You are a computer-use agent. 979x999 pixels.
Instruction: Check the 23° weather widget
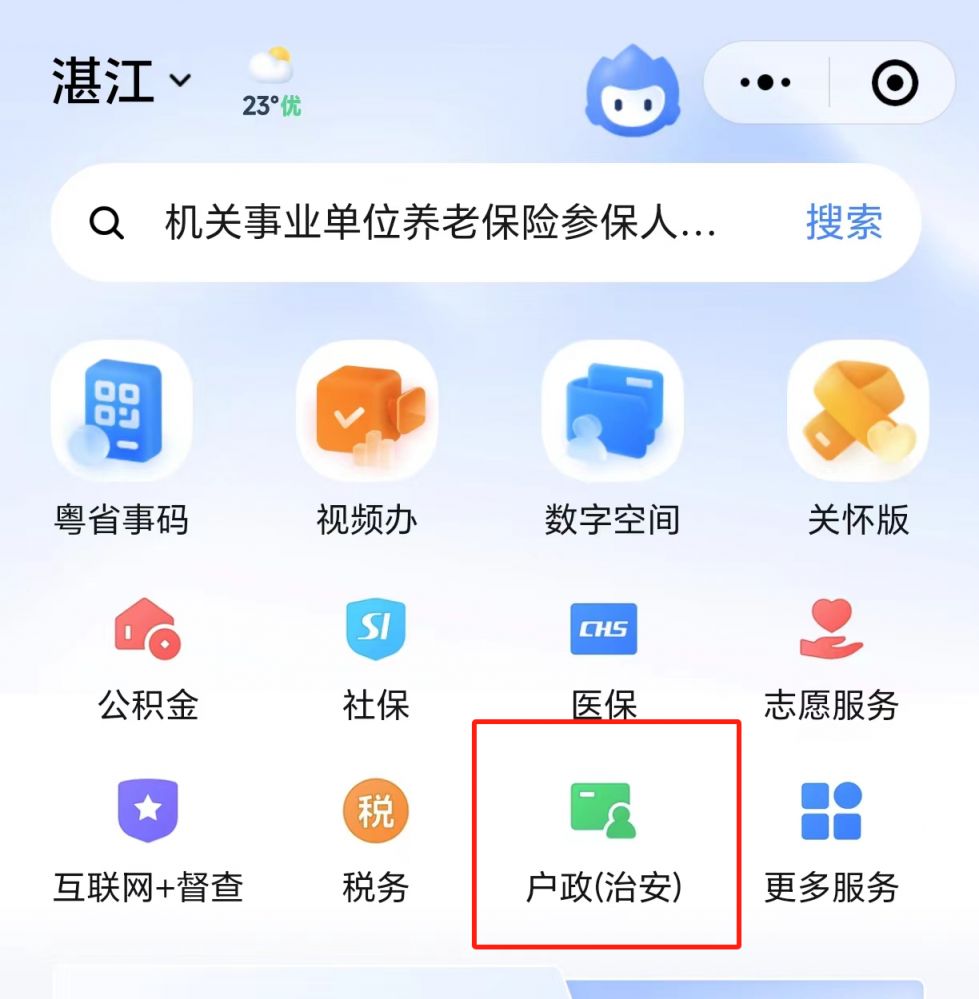coord(271,83)
